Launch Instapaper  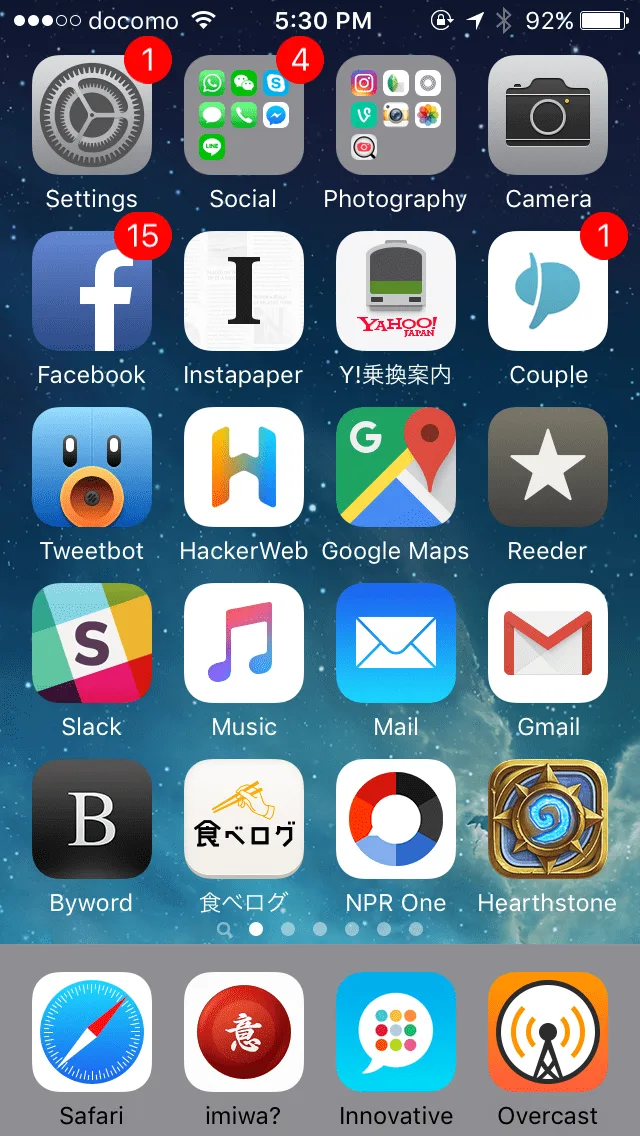click(244, 291)
